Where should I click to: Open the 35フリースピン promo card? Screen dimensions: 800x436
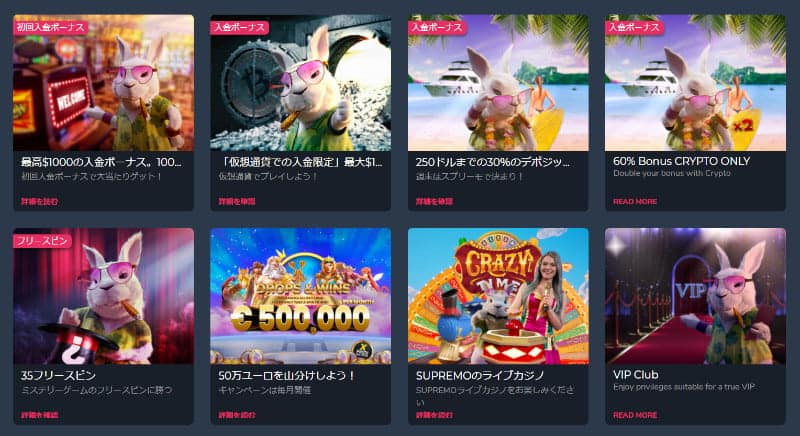pos(103,297)
